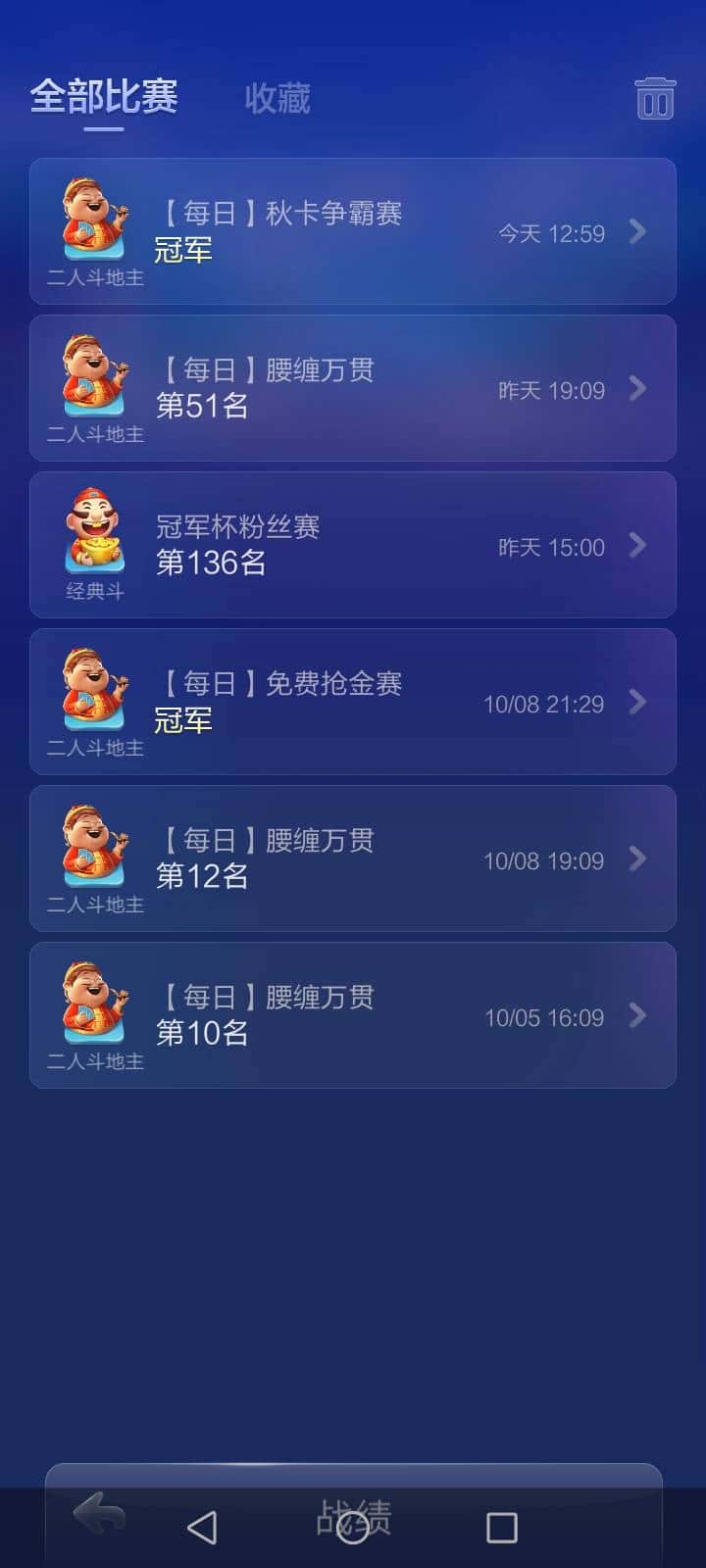Tap the 冠军 result of 秋卡争霸赛
Viewport: 706px width, 1568px height.
tap(182, 252)
